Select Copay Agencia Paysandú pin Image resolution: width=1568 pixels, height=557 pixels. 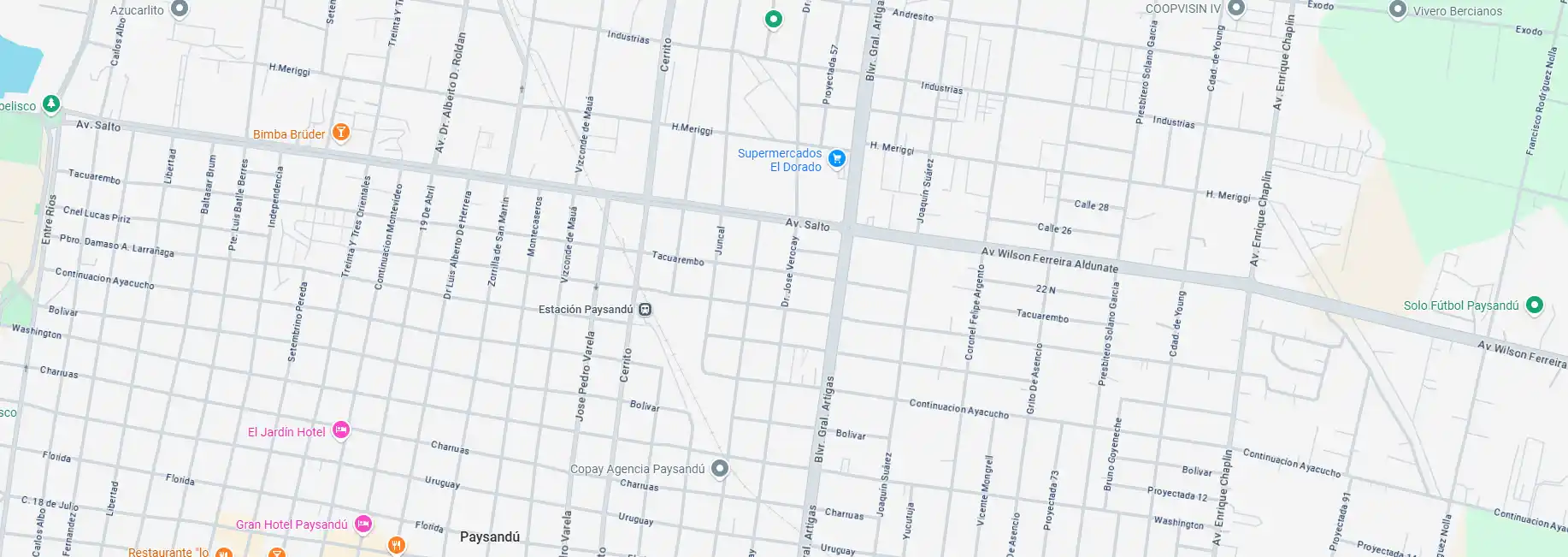click(x=720, y=468)
